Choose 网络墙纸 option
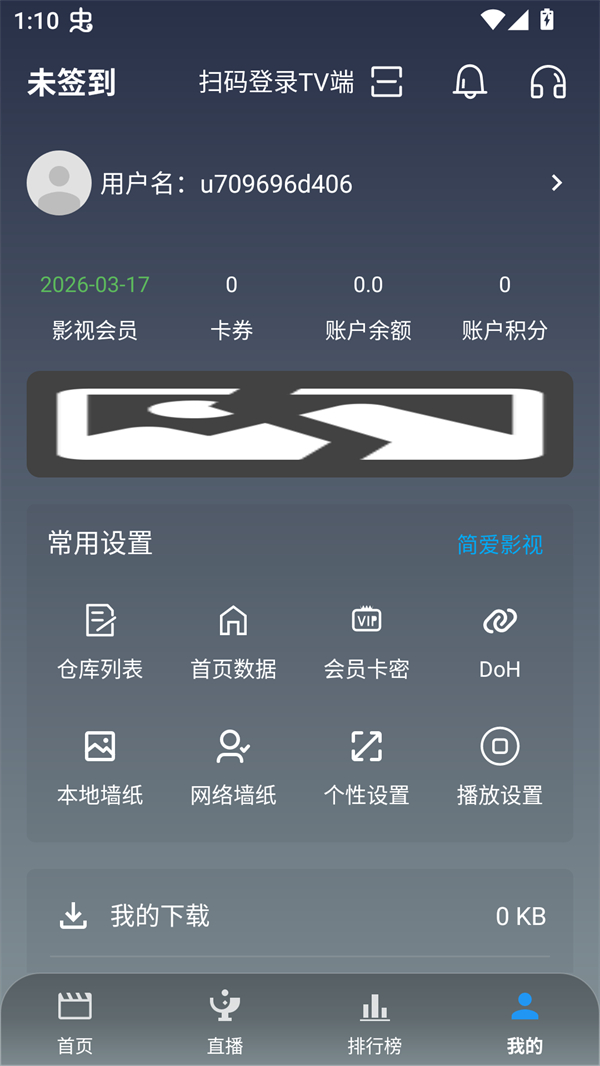The width and height of the screenshot is (600, 1066). (233, 768)
